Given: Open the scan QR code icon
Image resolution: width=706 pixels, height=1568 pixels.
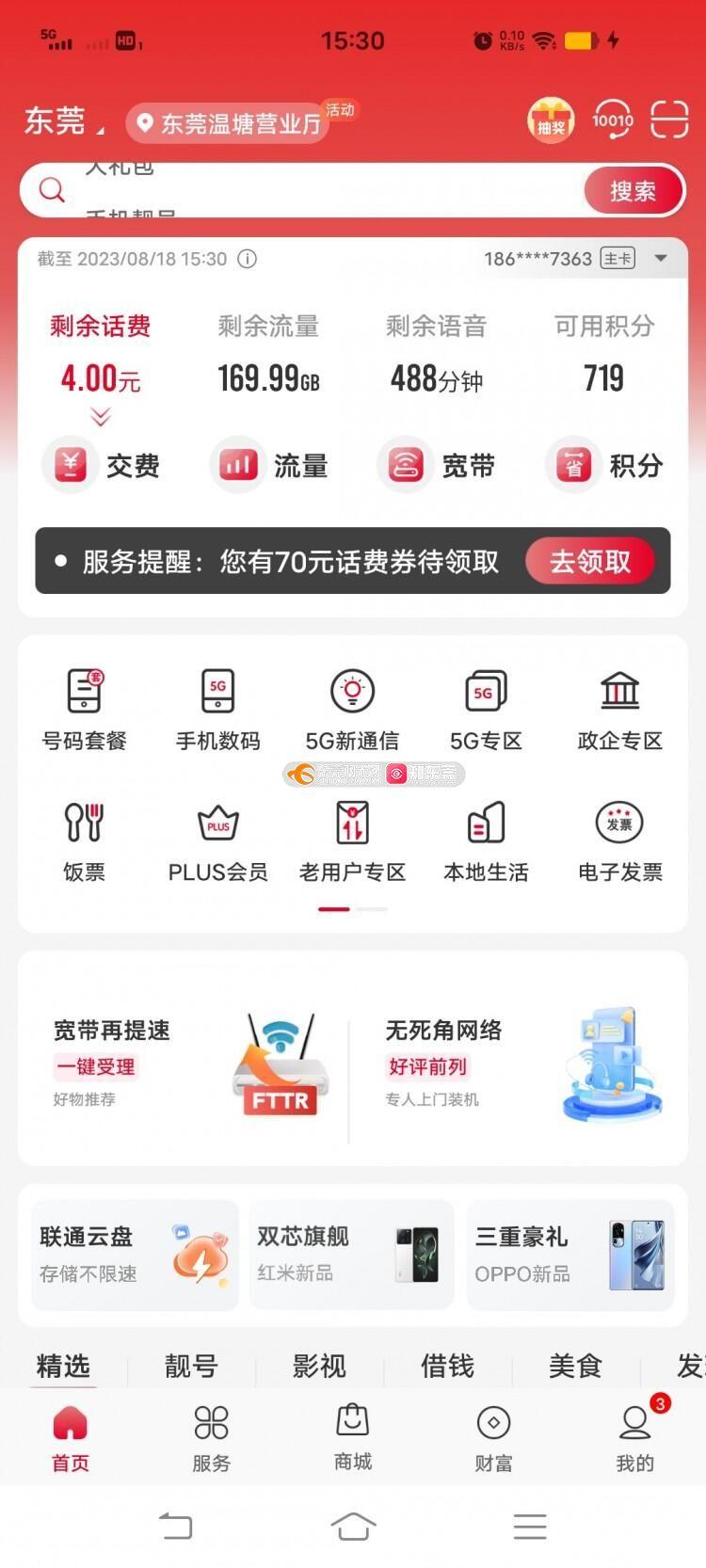Looking at the screenshot, I should (x=668, y=120).
